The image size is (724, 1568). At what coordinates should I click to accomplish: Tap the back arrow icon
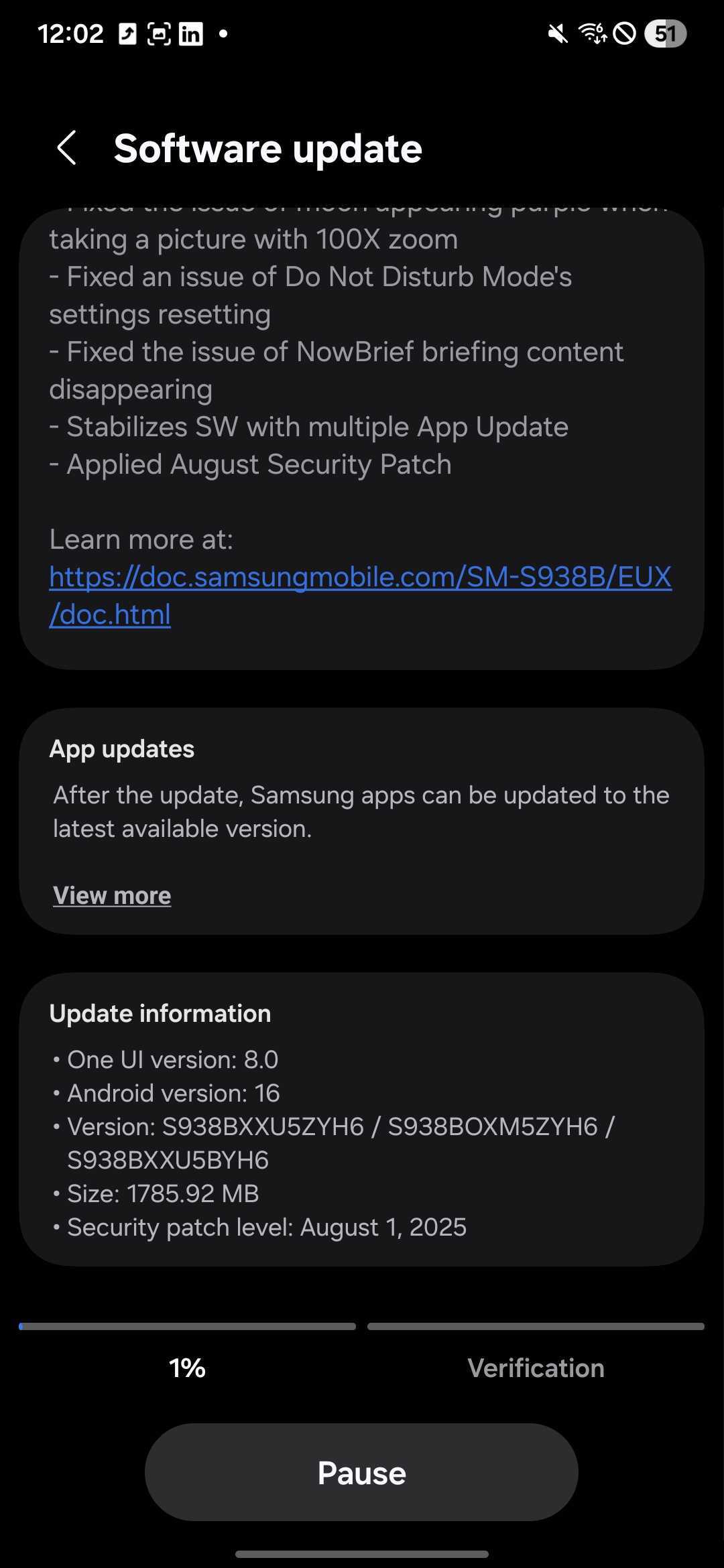click(x=67, y=147)
